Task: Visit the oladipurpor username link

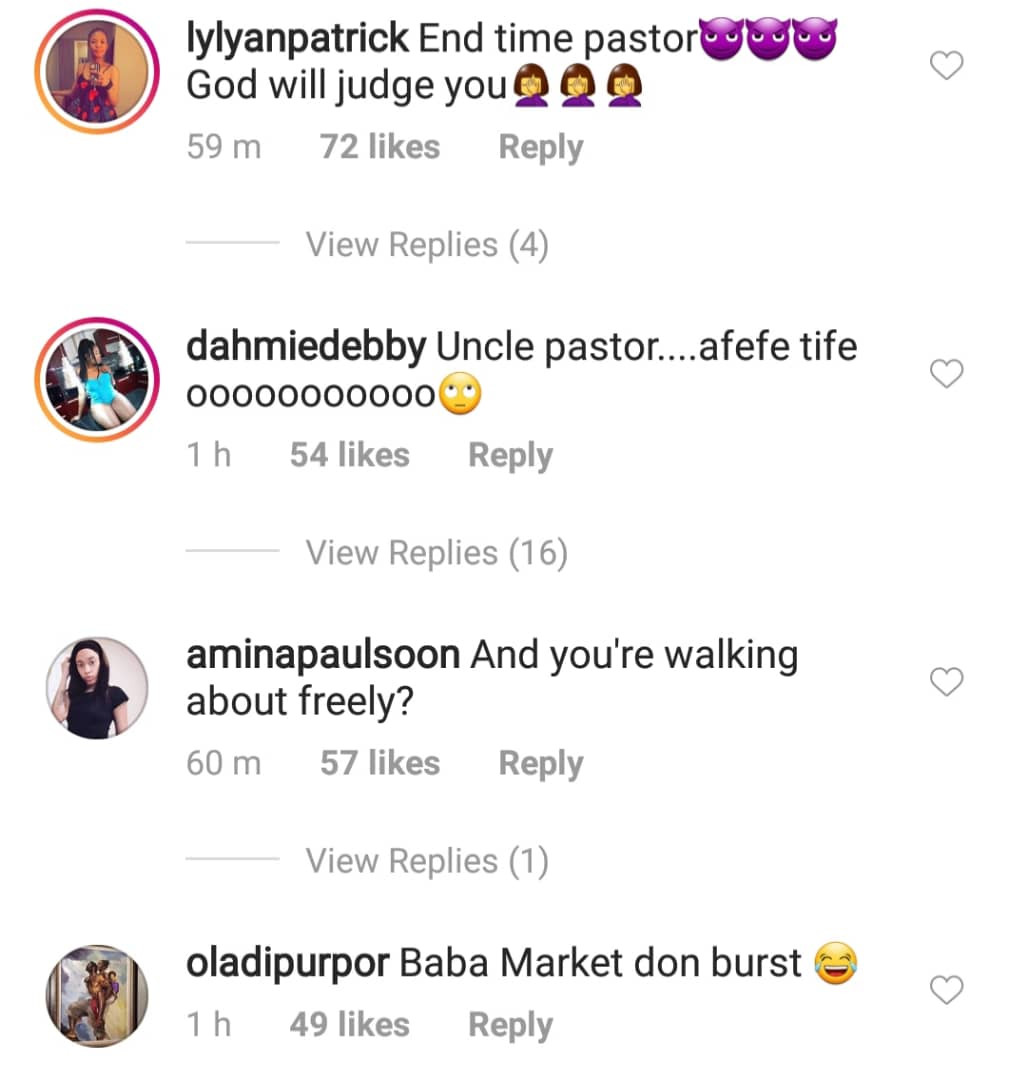Action: point(287,964)
